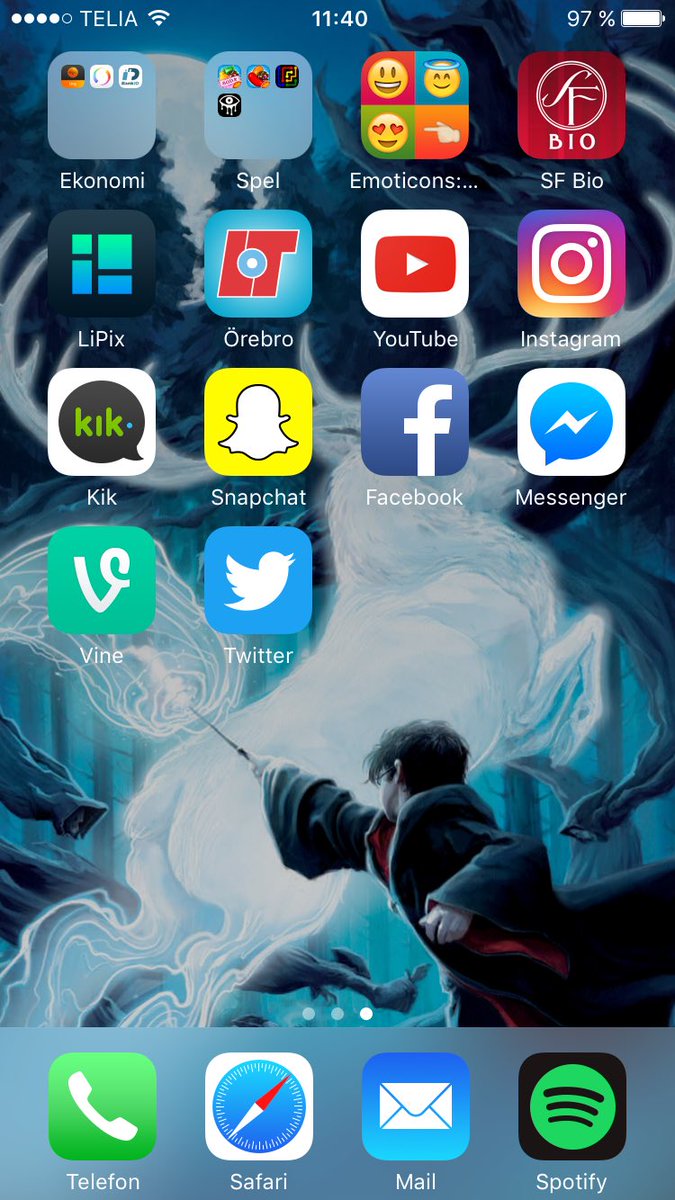Open the Spel games folder
Viewport: 675px width, 1200px height.
[258, 105]
